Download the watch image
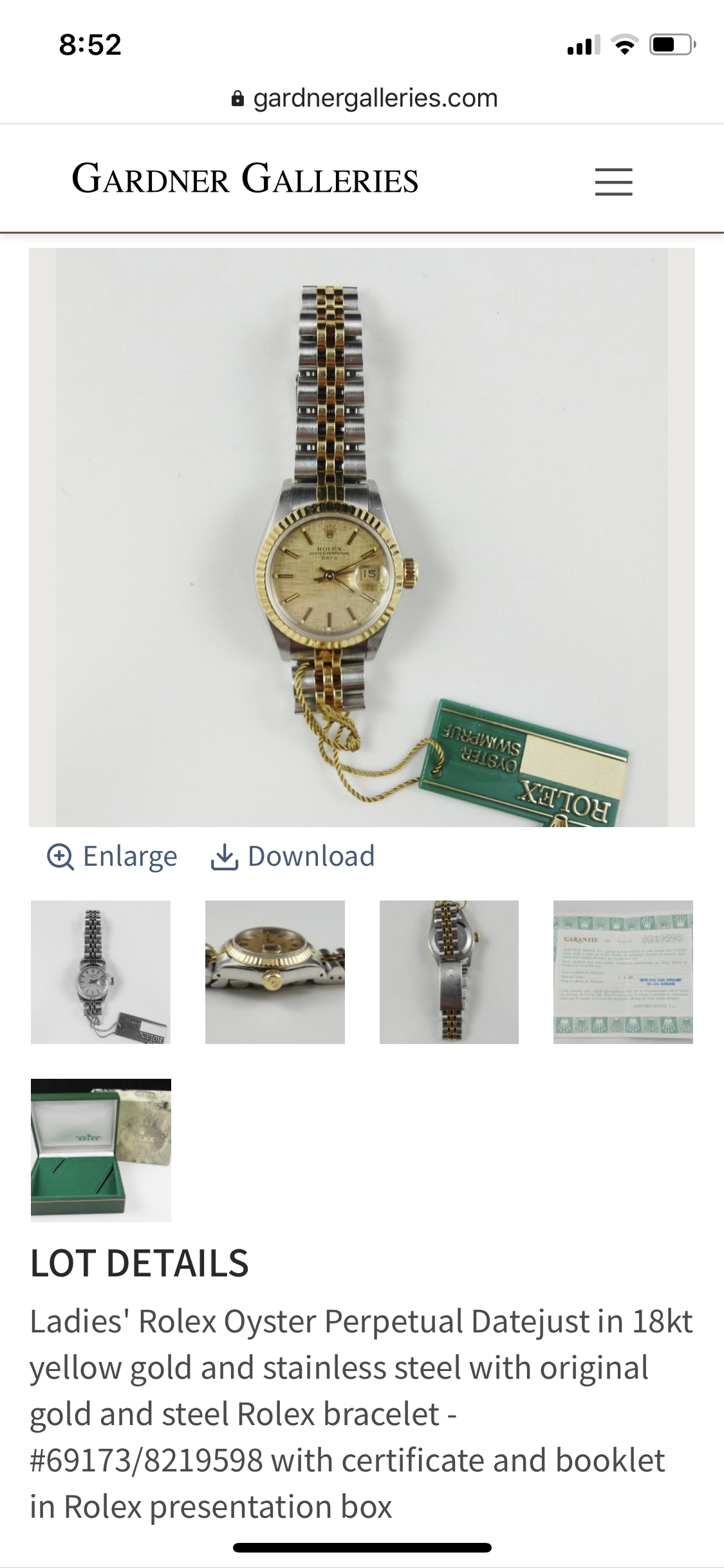 pyautogui.click(x=293, y=857)
